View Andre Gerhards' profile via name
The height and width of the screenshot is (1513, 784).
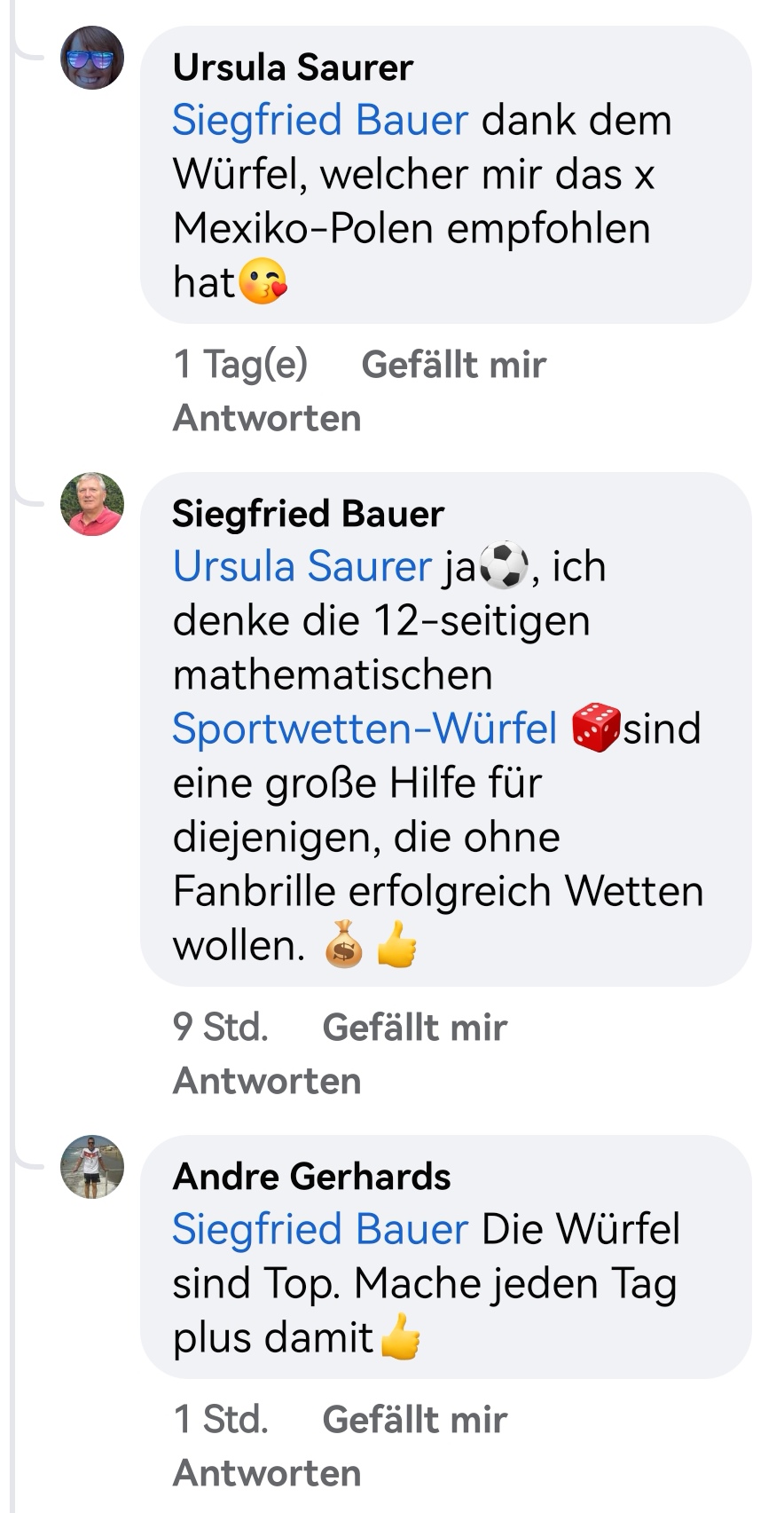pyautogui.click(x=311, y=1177)
